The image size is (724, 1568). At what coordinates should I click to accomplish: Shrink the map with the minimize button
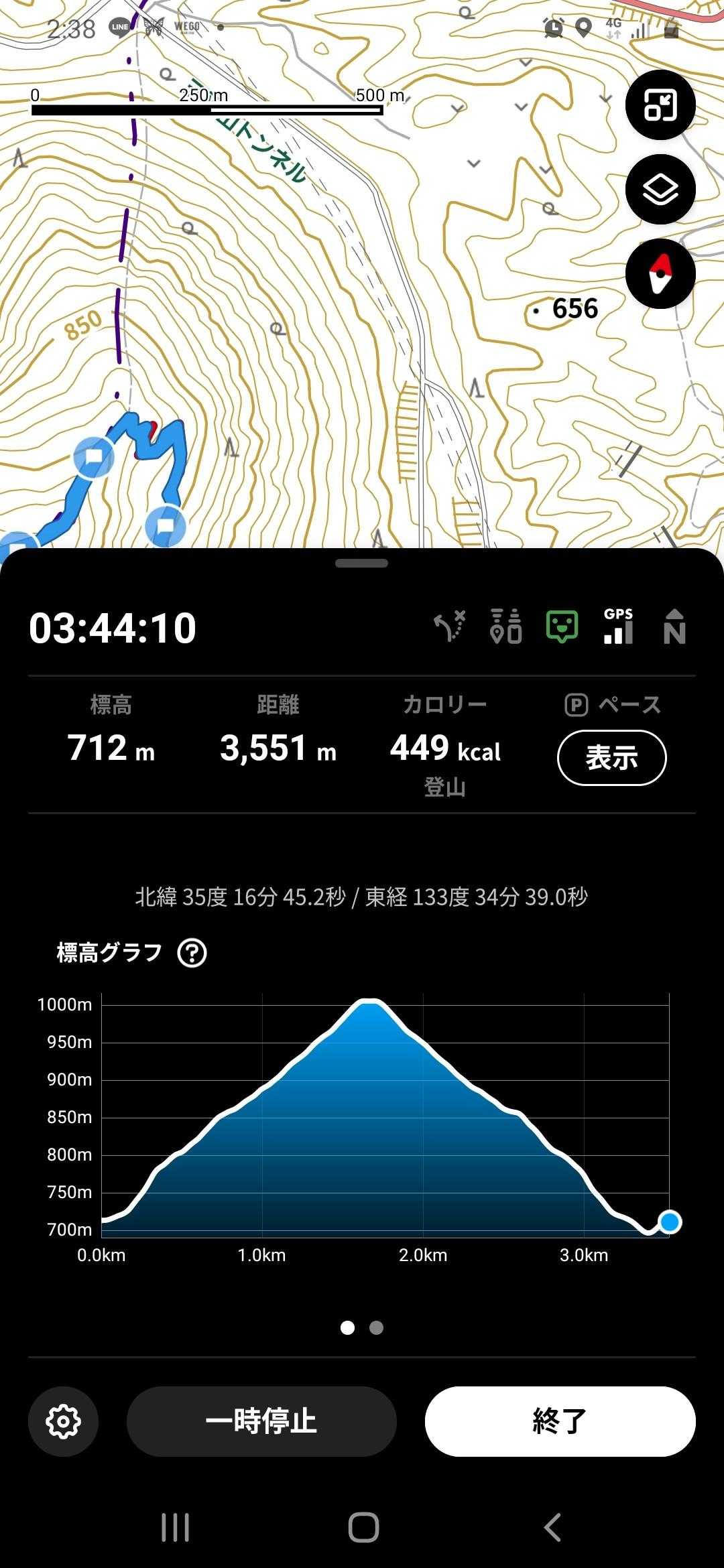click(660, 105)
